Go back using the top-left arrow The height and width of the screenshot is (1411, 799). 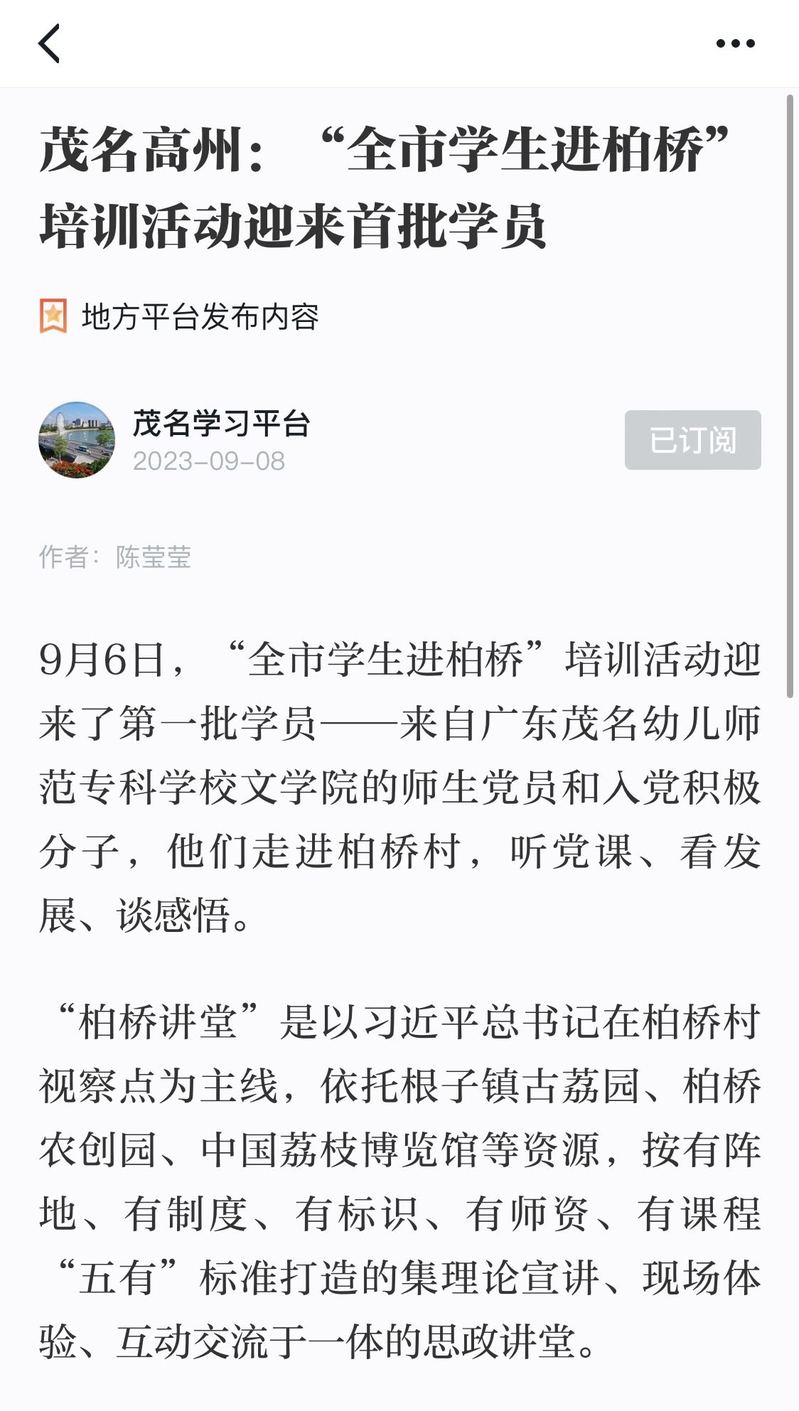pos(49,43)
